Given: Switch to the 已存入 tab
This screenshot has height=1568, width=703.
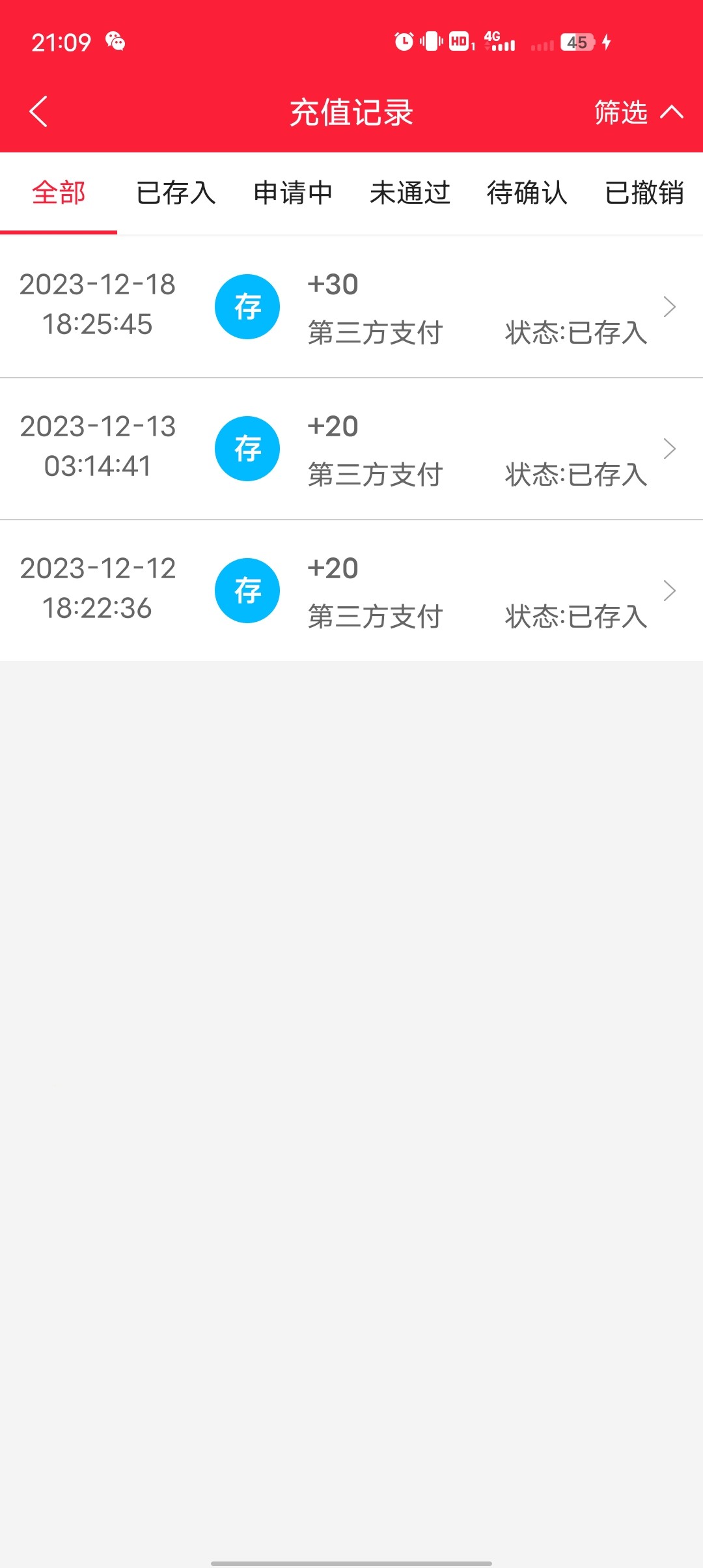Looking at the screenshot, I should [x=175, y=193].
